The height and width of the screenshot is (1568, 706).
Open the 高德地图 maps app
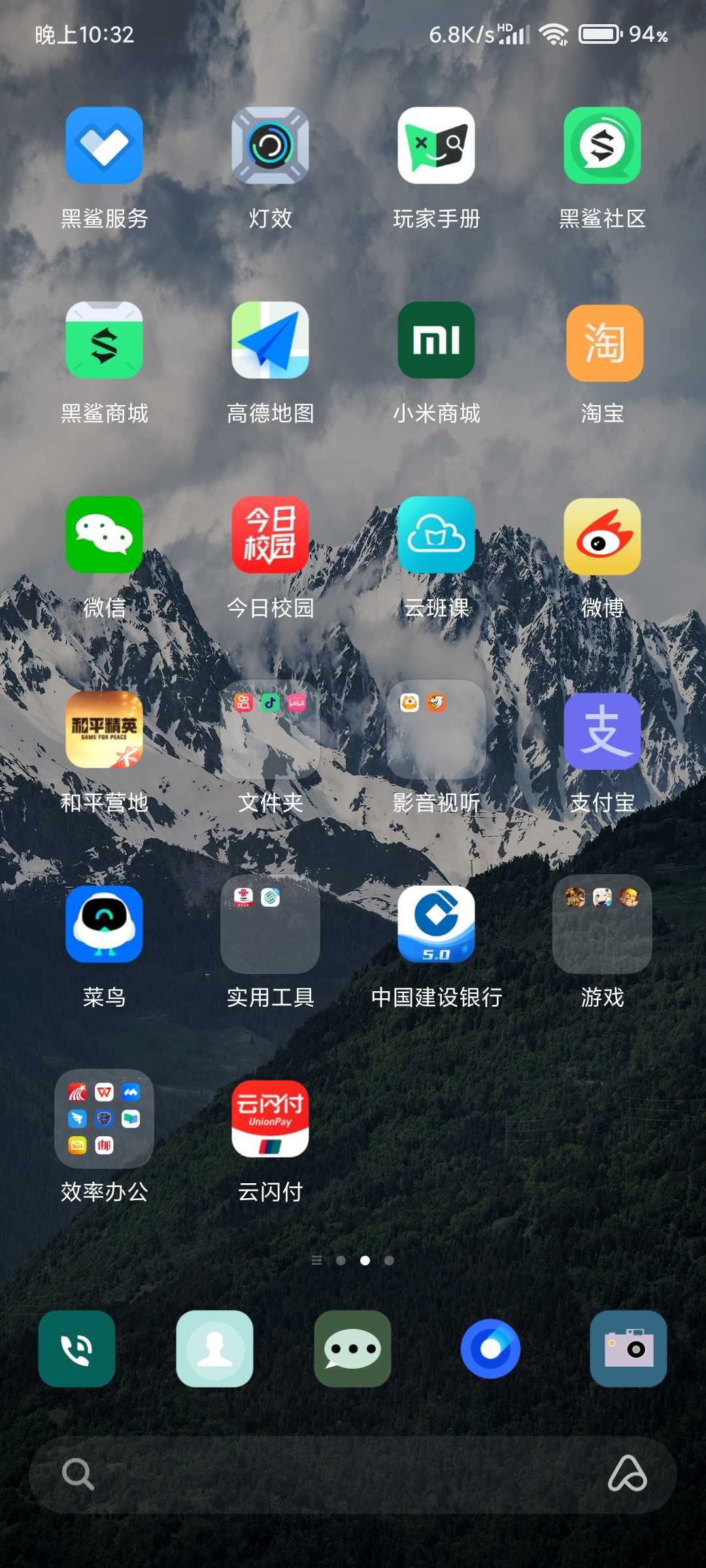[x=270, y=340]
